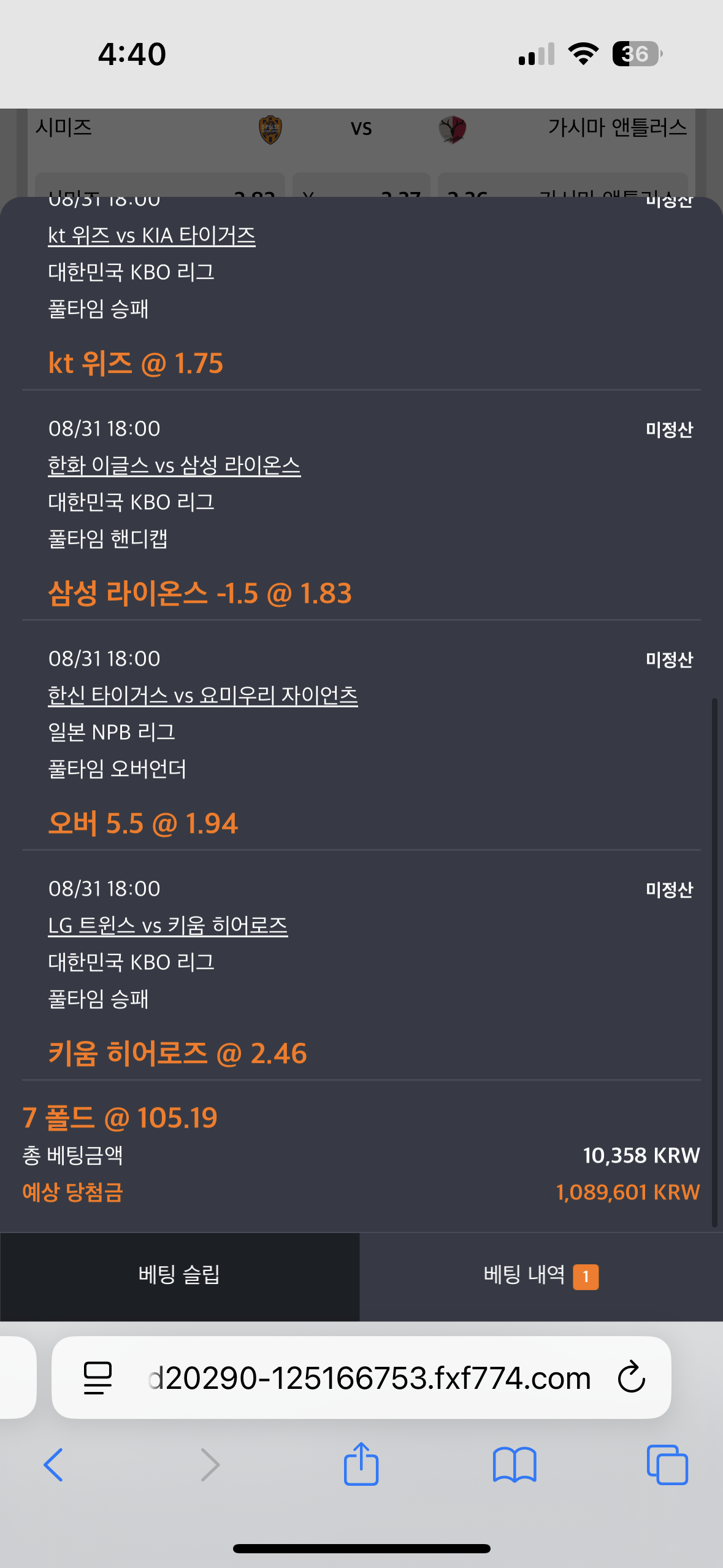723x1568 pixels.
Task: Open the kt 위즈 vs KIA 타이거즈 match link
Action: pos(151,236)
